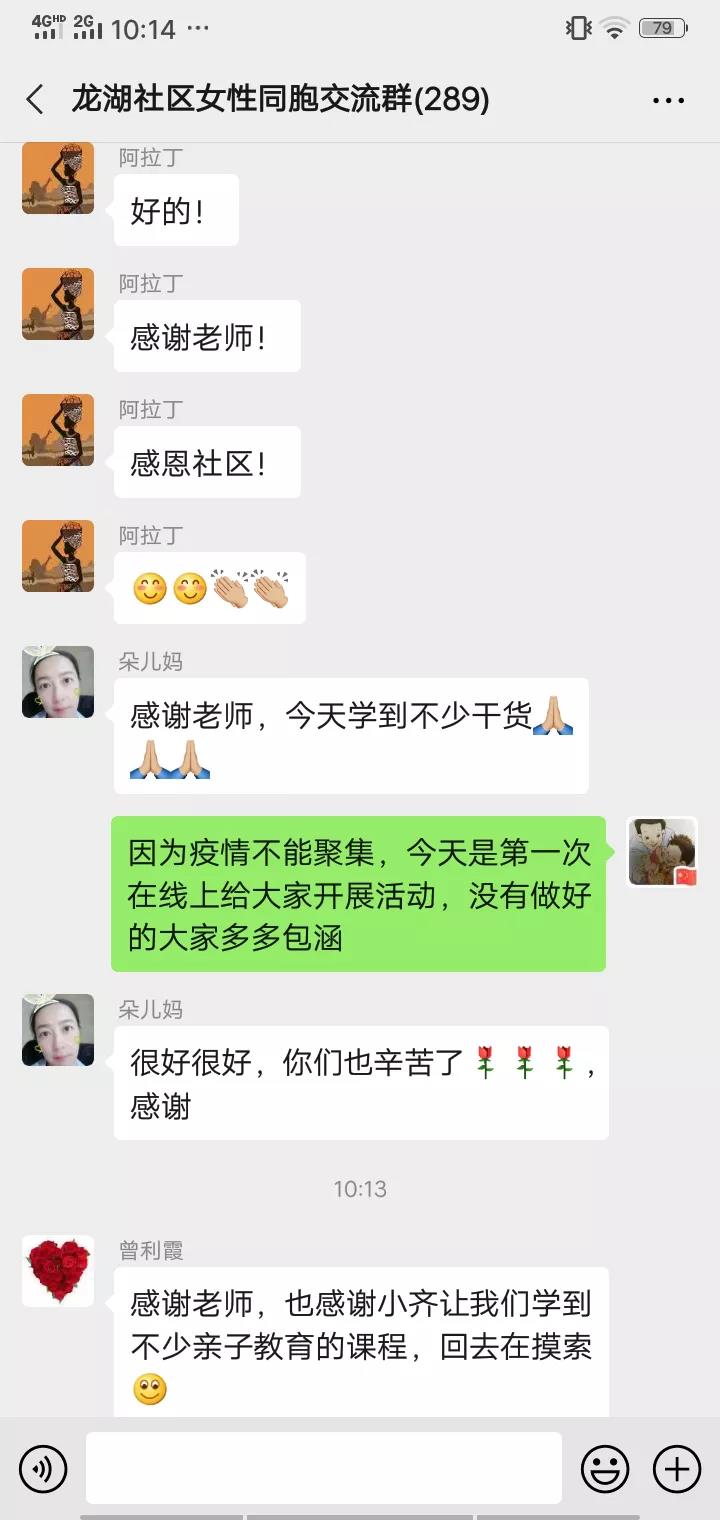Open 朵儿妈's avatar beside 今天学到不少干货 message
Viewport: 720px width, 1520px height.
tap(58, 682)
